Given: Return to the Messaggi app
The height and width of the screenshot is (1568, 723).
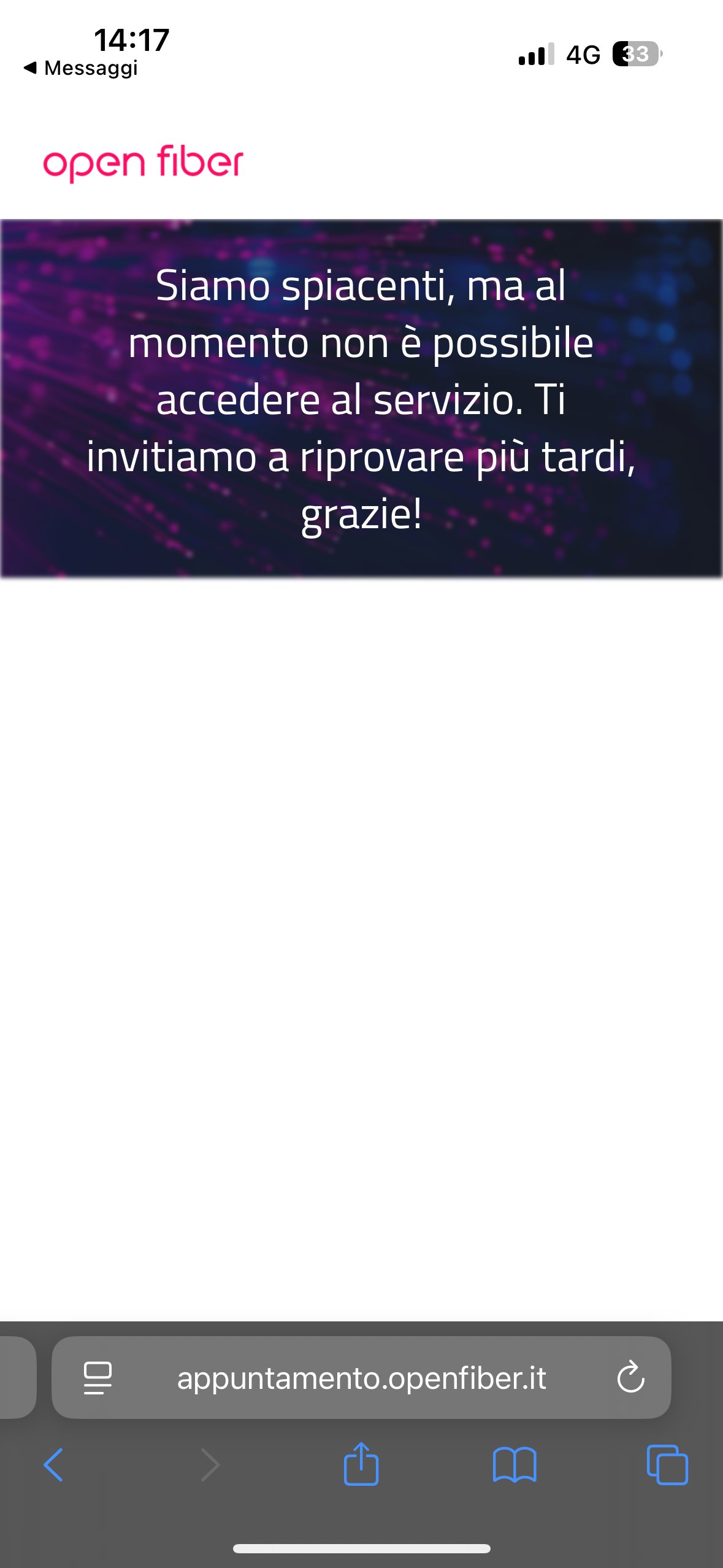Looking at the screenshot, I should pyautogui.click(x=81, y=68).
